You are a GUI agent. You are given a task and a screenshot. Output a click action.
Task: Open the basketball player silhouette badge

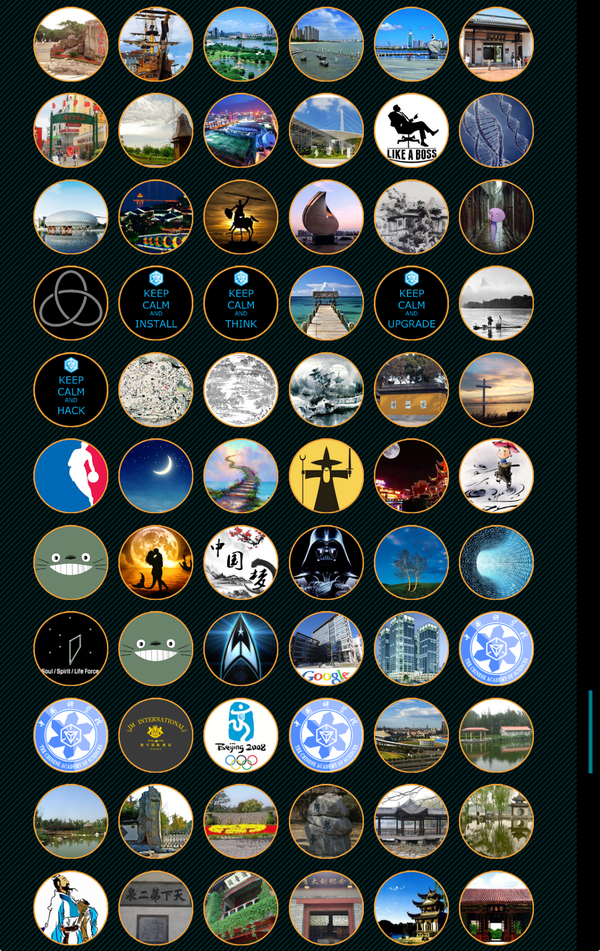[71, 476]
